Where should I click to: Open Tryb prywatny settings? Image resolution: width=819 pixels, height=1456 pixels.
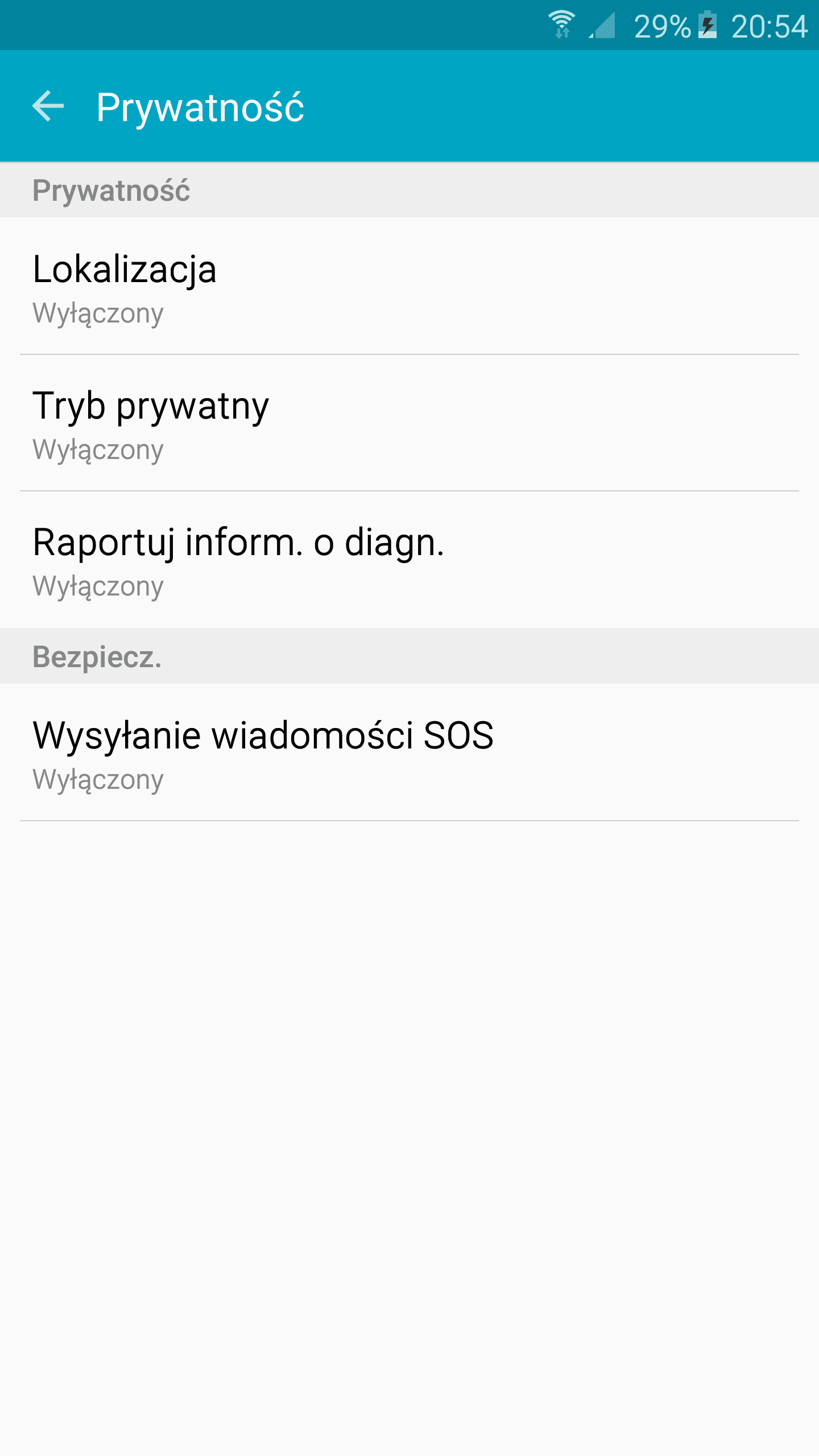(409, 423)
